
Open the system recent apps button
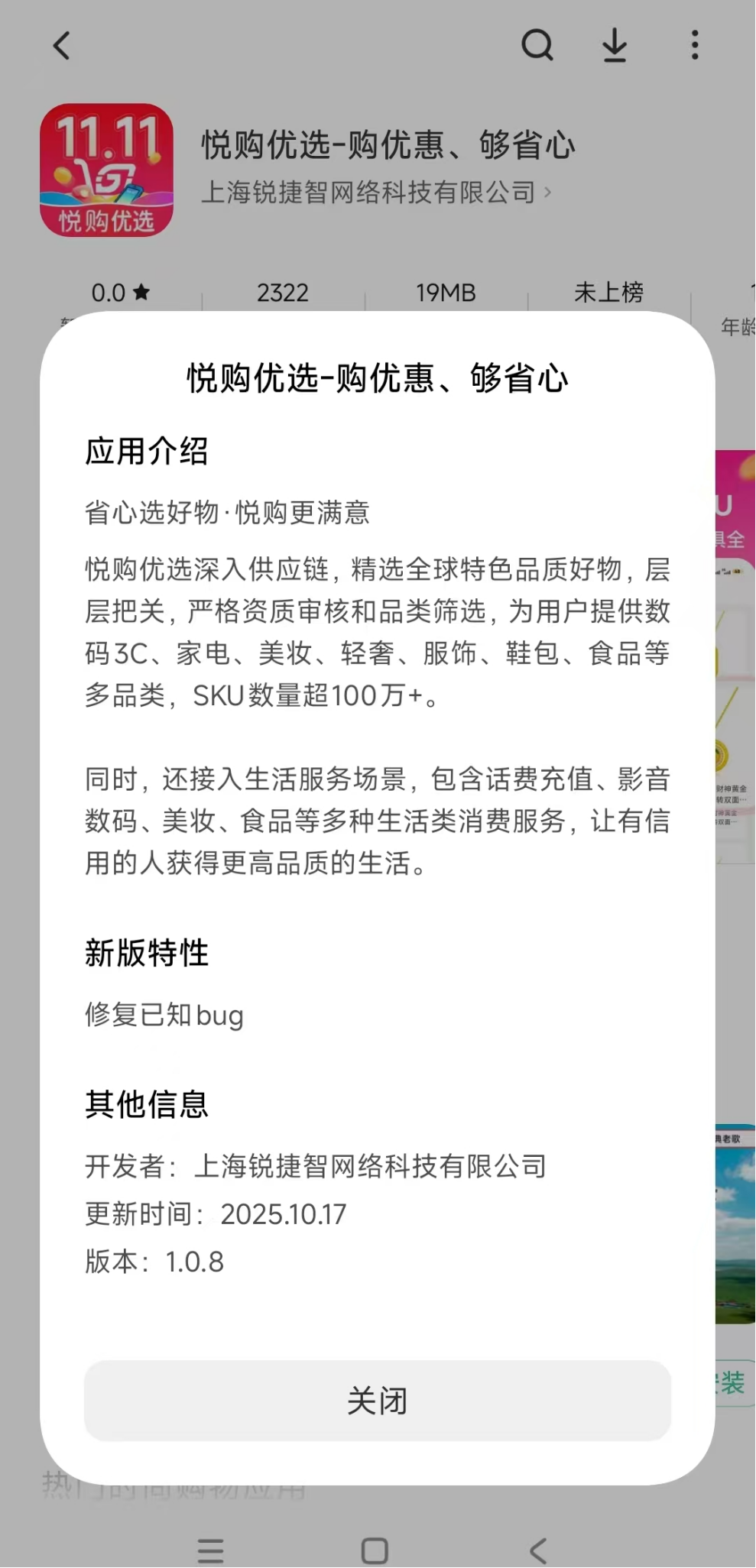click(210, 1550)
